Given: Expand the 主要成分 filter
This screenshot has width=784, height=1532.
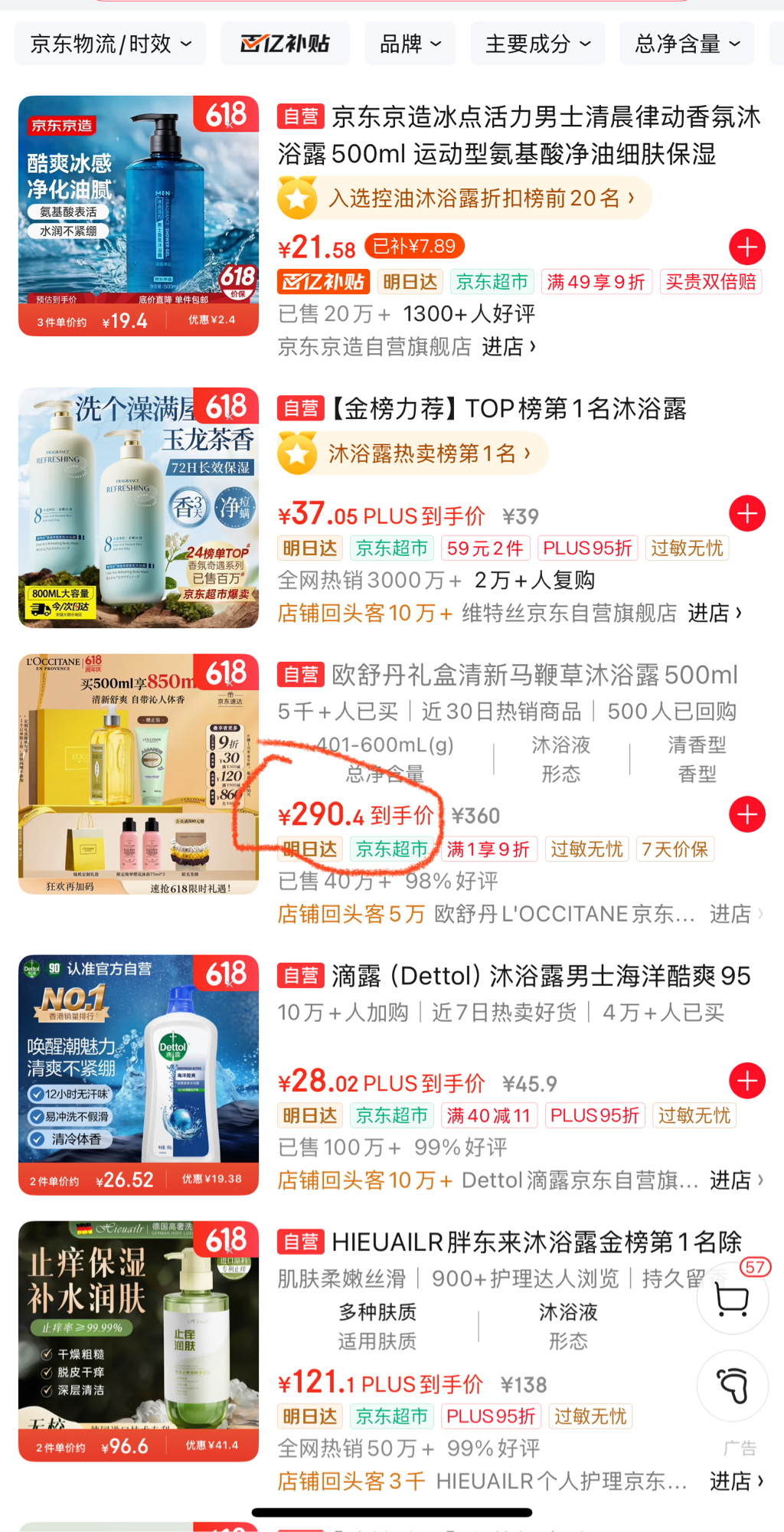Looking at the screenshot, I should 537,44.
